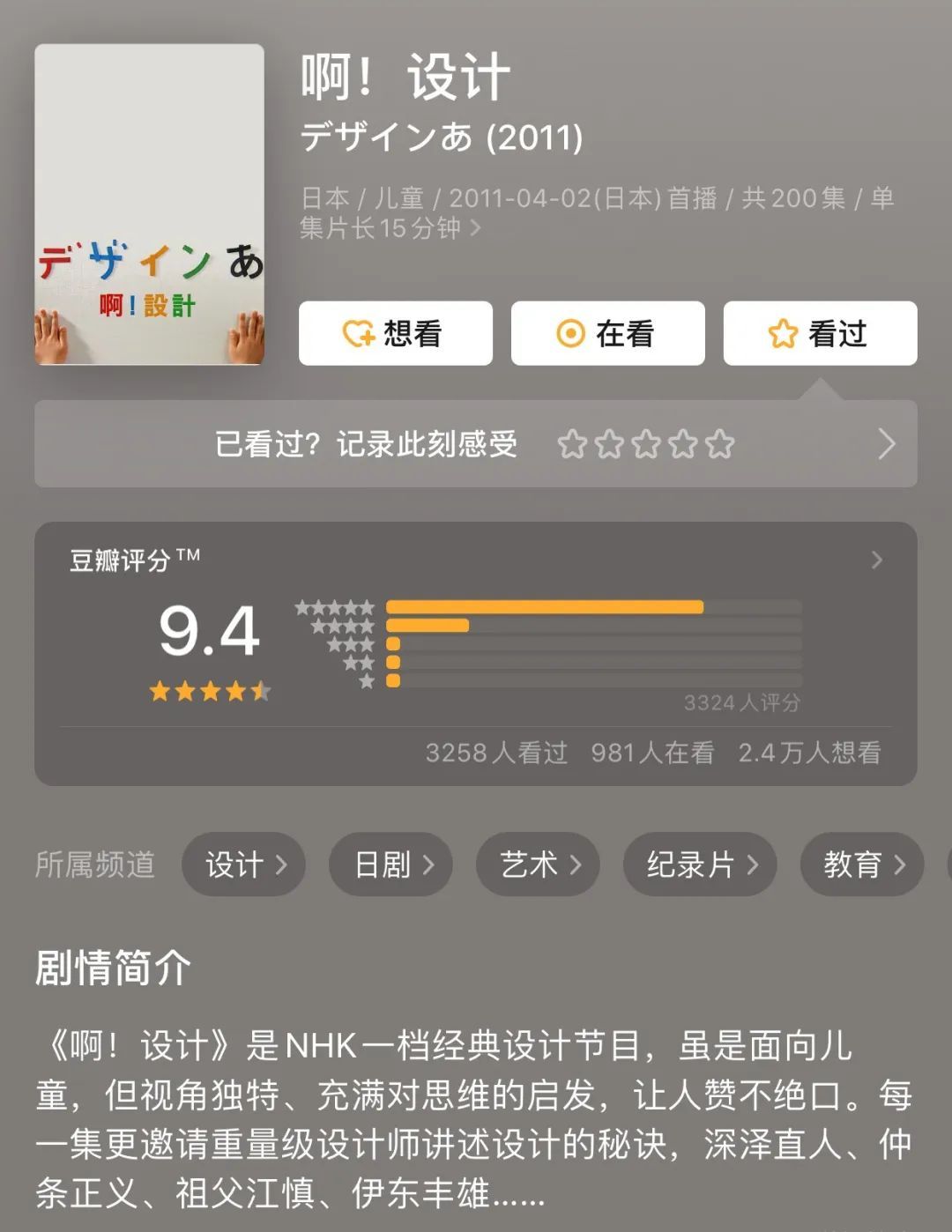
Task: Open the 纪录片 channel chip
Action: [x=700, y=865]
